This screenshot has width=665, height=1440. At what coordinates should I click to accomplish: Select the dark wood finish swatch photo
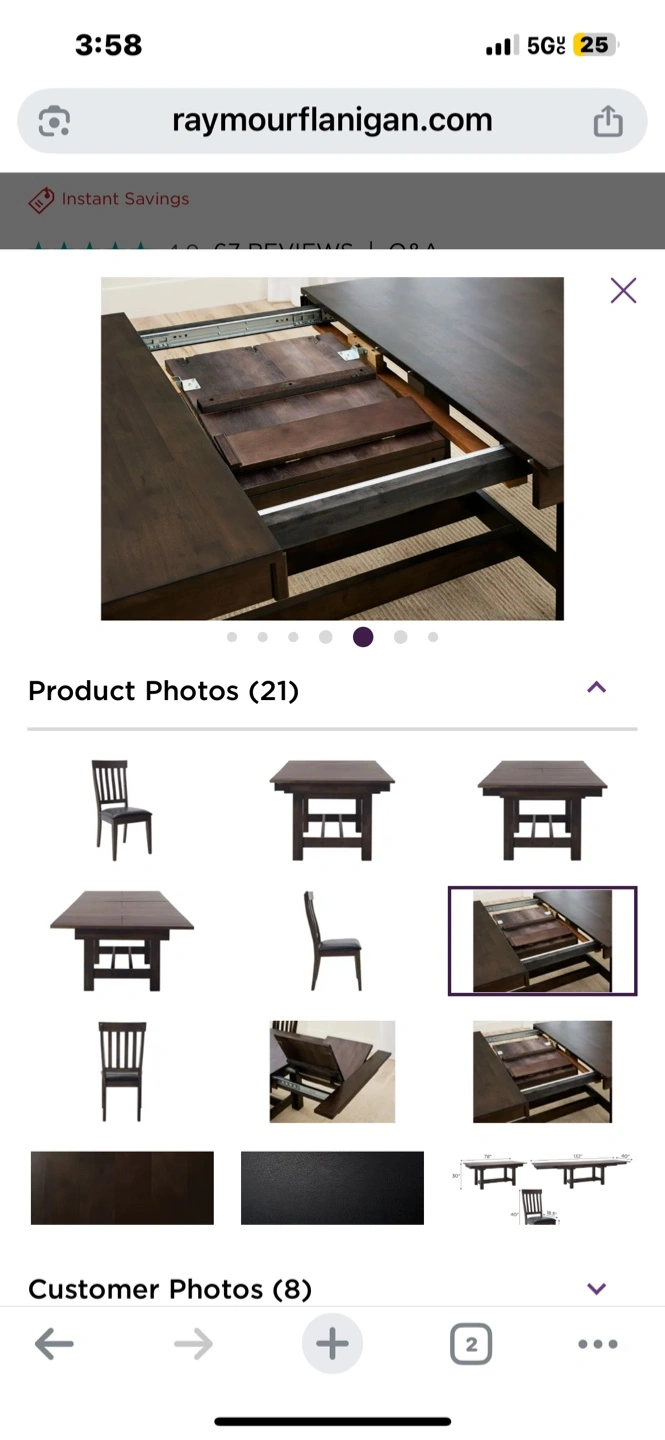point(122,1188)
